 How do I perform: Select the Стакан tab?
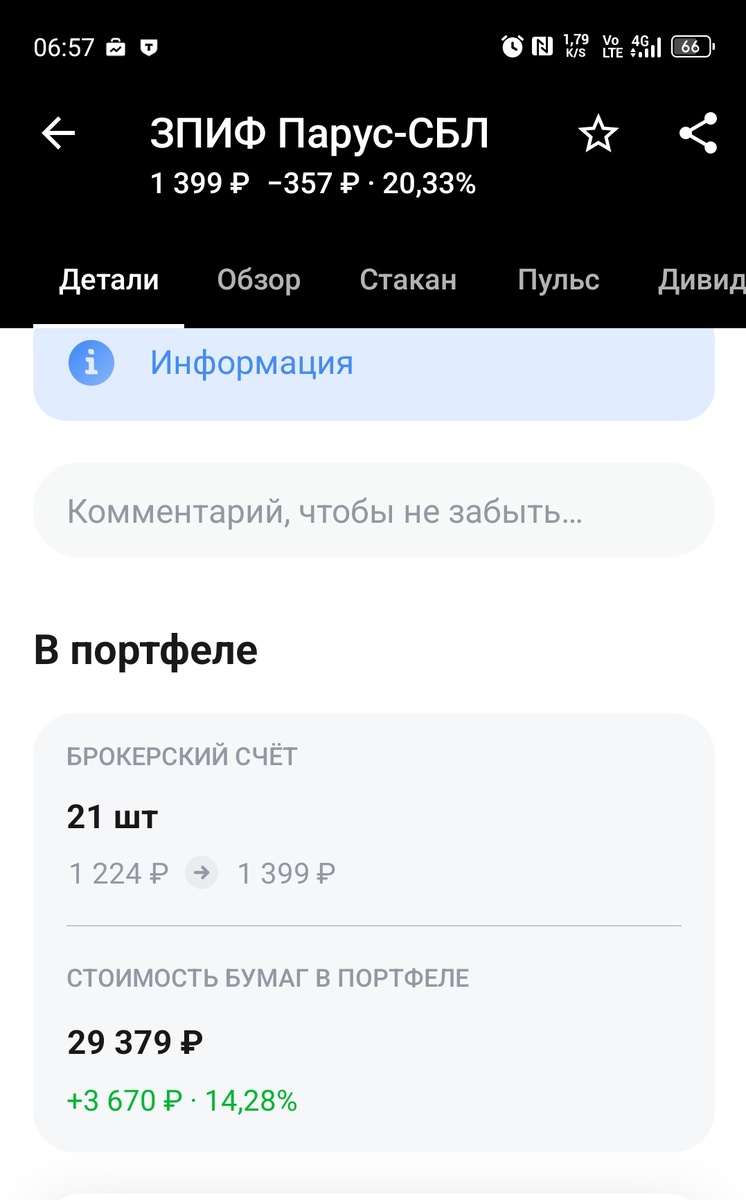coord(407,280)
